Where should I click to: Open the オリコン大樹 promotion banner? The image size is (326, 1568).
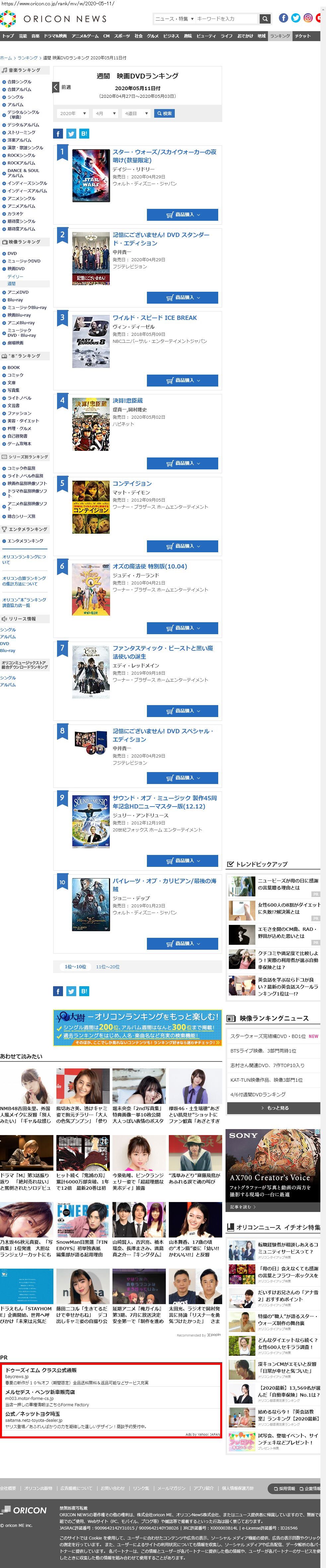tap(137, 1027)
